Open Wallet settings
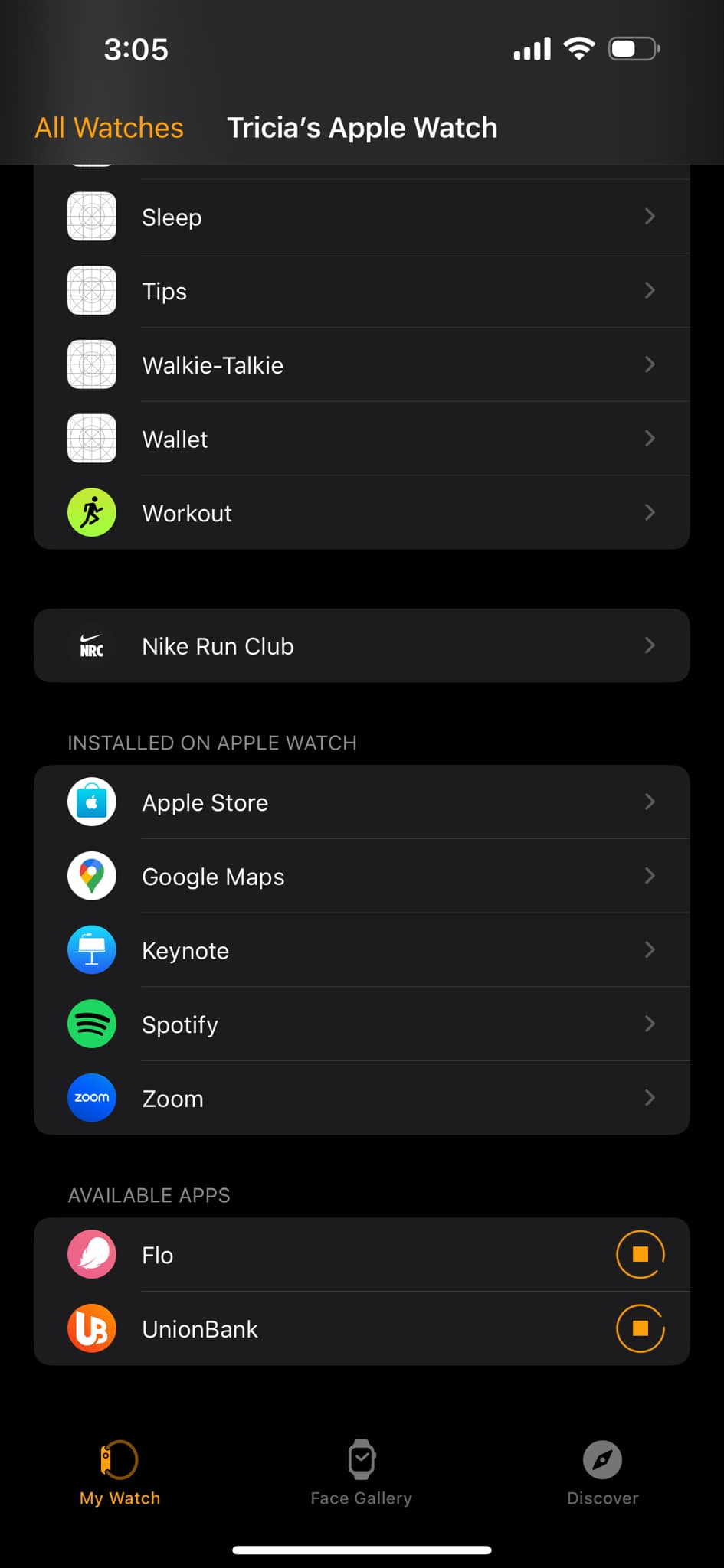724x1568 pixels. (362, 439)
